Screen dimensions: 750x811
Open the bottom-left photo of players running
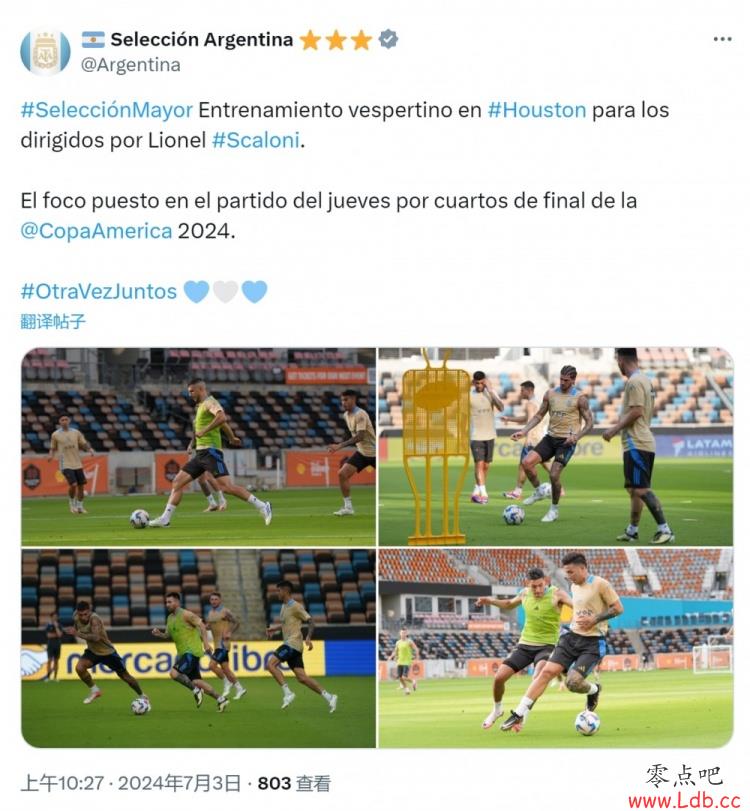(198, 648)
